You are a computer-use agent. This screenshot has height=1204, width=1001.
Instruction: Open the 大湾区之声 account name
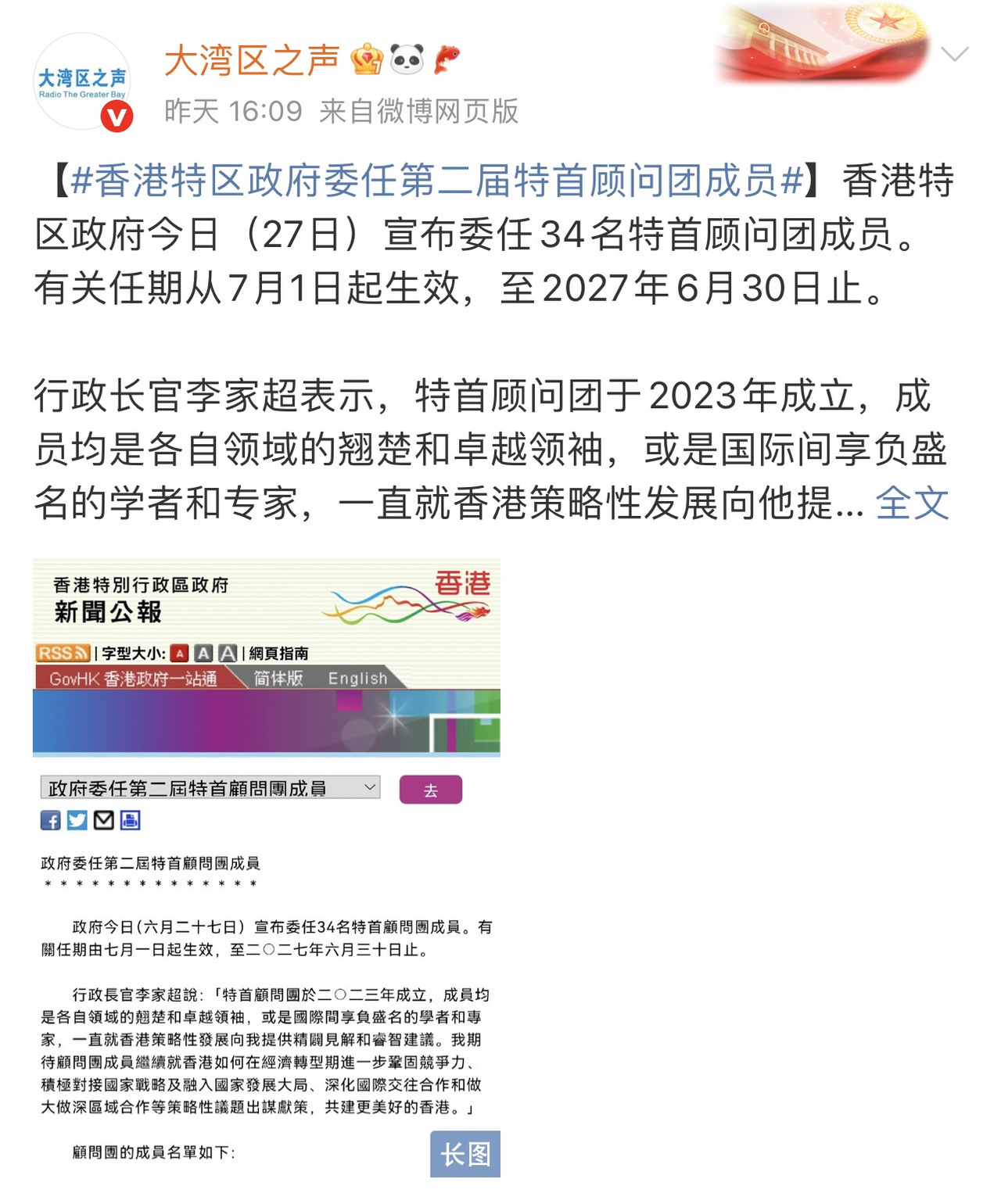click(x=252, y=60)
